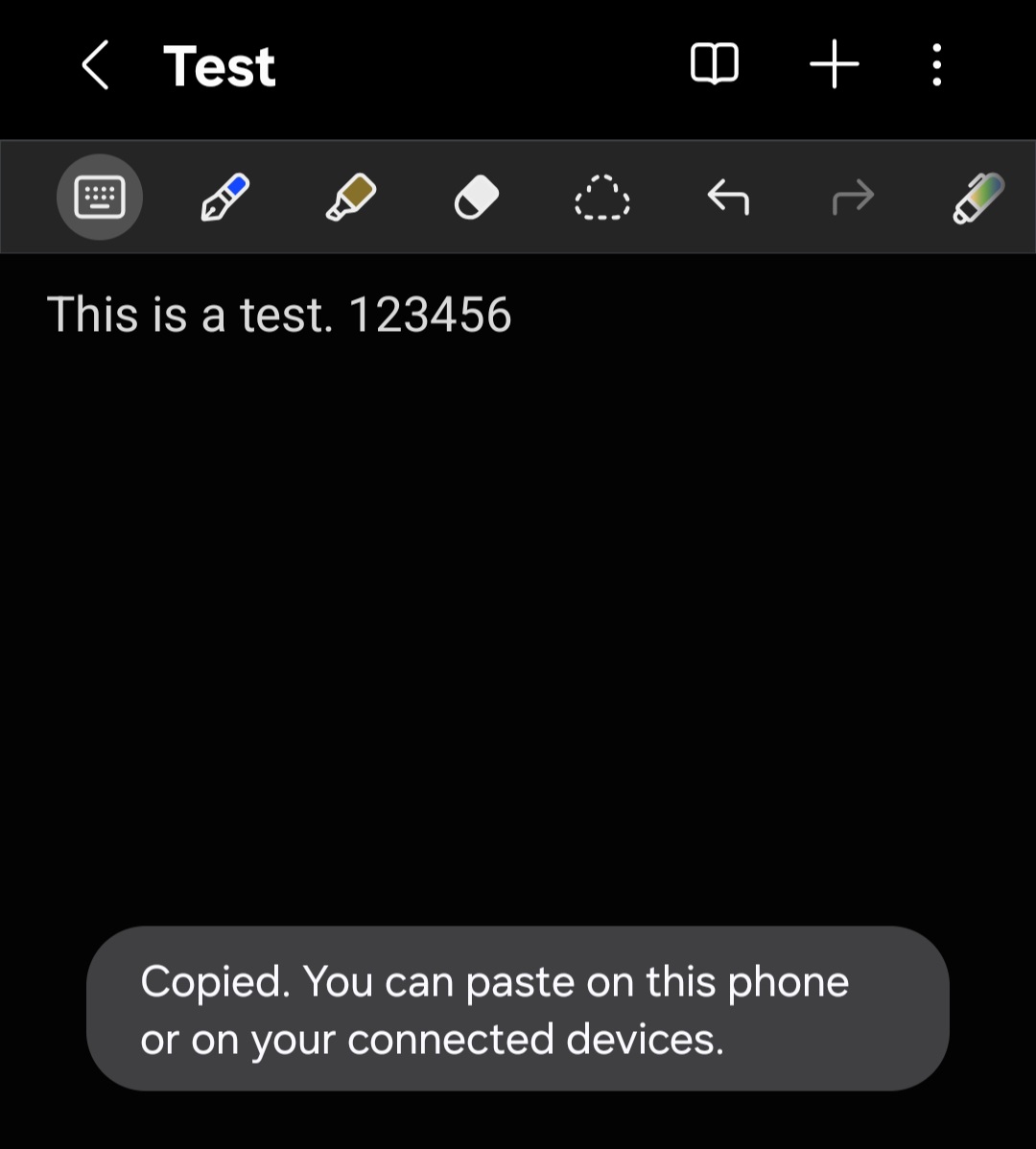Select the Eraser tool
The height and width of the screenshot is (1149, 1036).
pos(476,197)
